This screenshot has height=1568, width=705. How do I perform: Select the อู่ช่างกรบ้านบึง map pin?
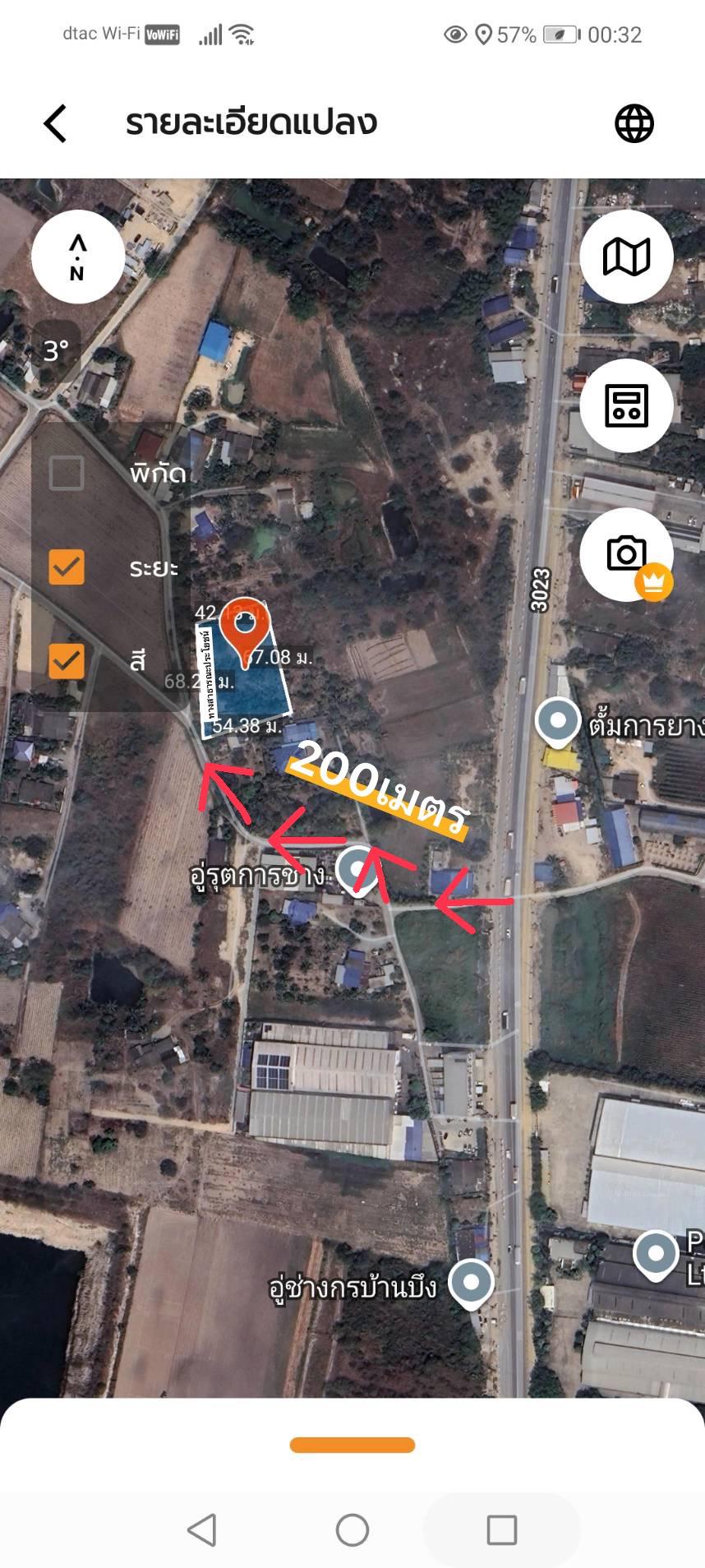(x=471, y=1282)
